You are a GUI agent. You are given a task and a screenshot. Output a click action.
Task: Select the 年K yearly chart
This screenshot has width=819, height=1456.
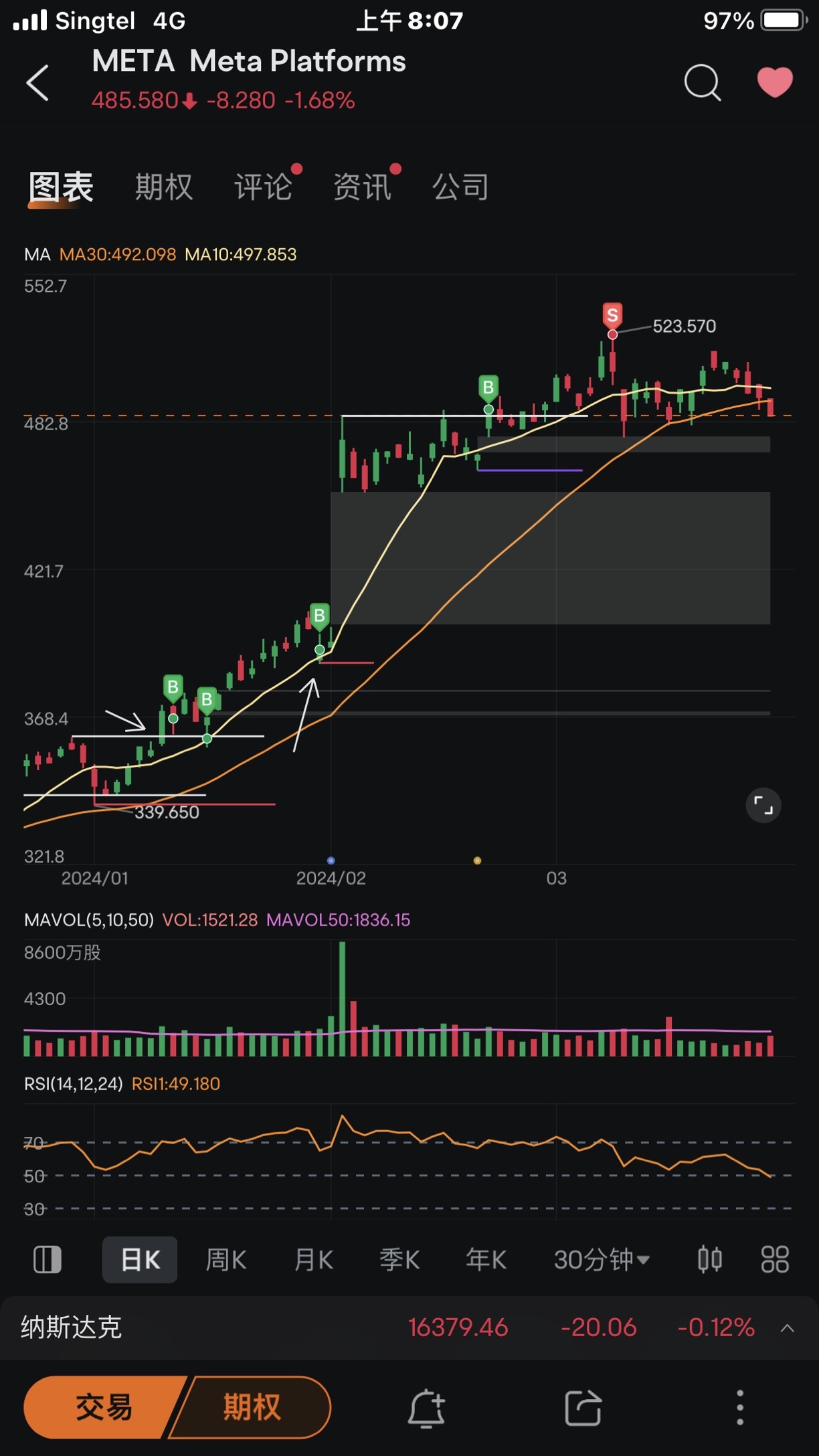click(486, 1259)
